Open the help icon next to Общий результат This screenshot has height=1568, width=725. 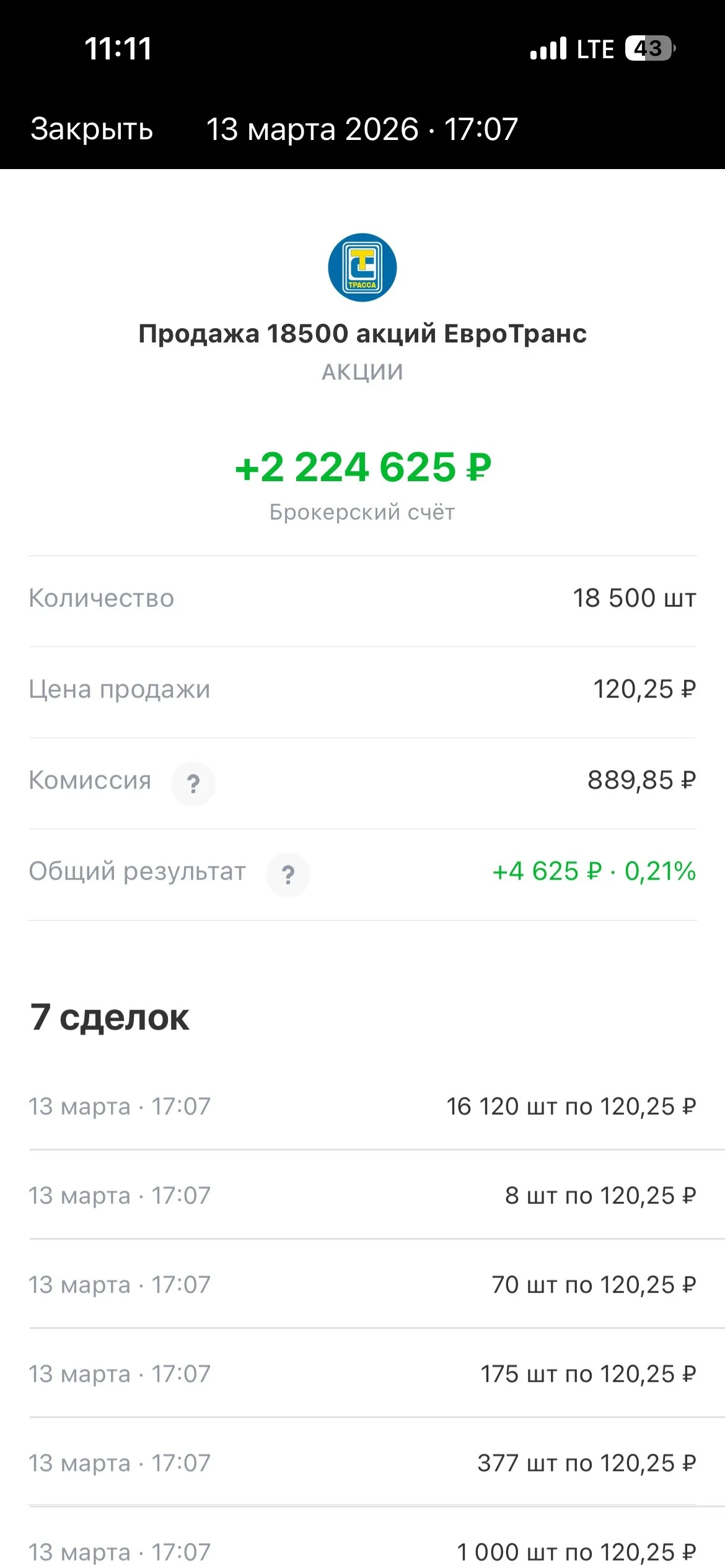coord(288,874)
